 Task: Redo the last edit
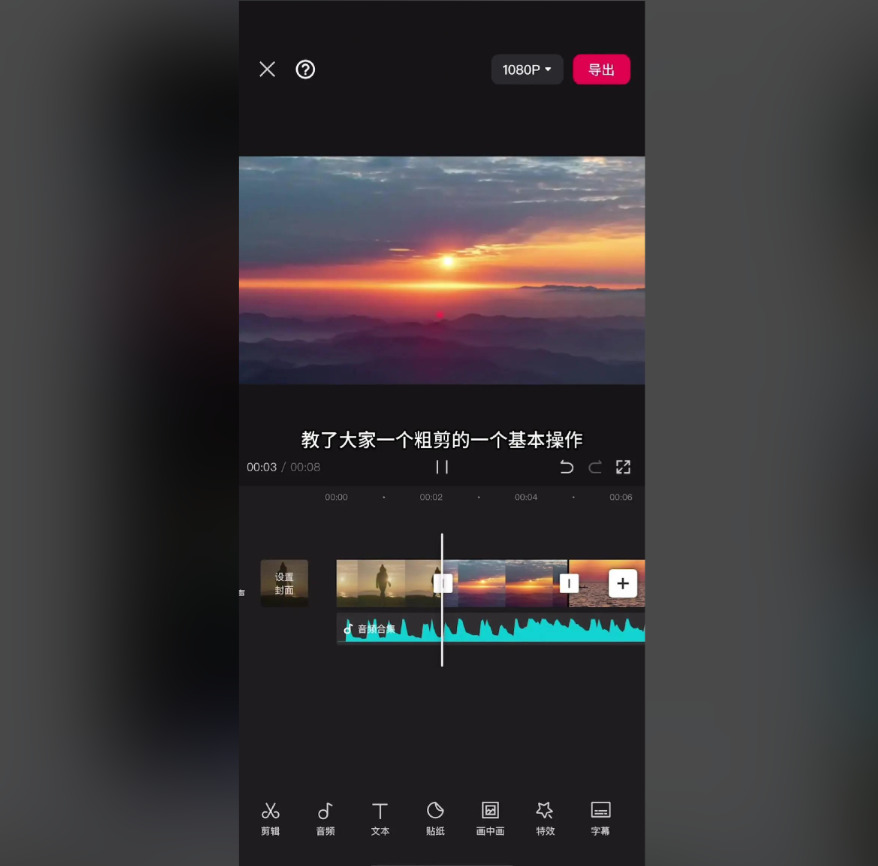[x=595, y=467]
